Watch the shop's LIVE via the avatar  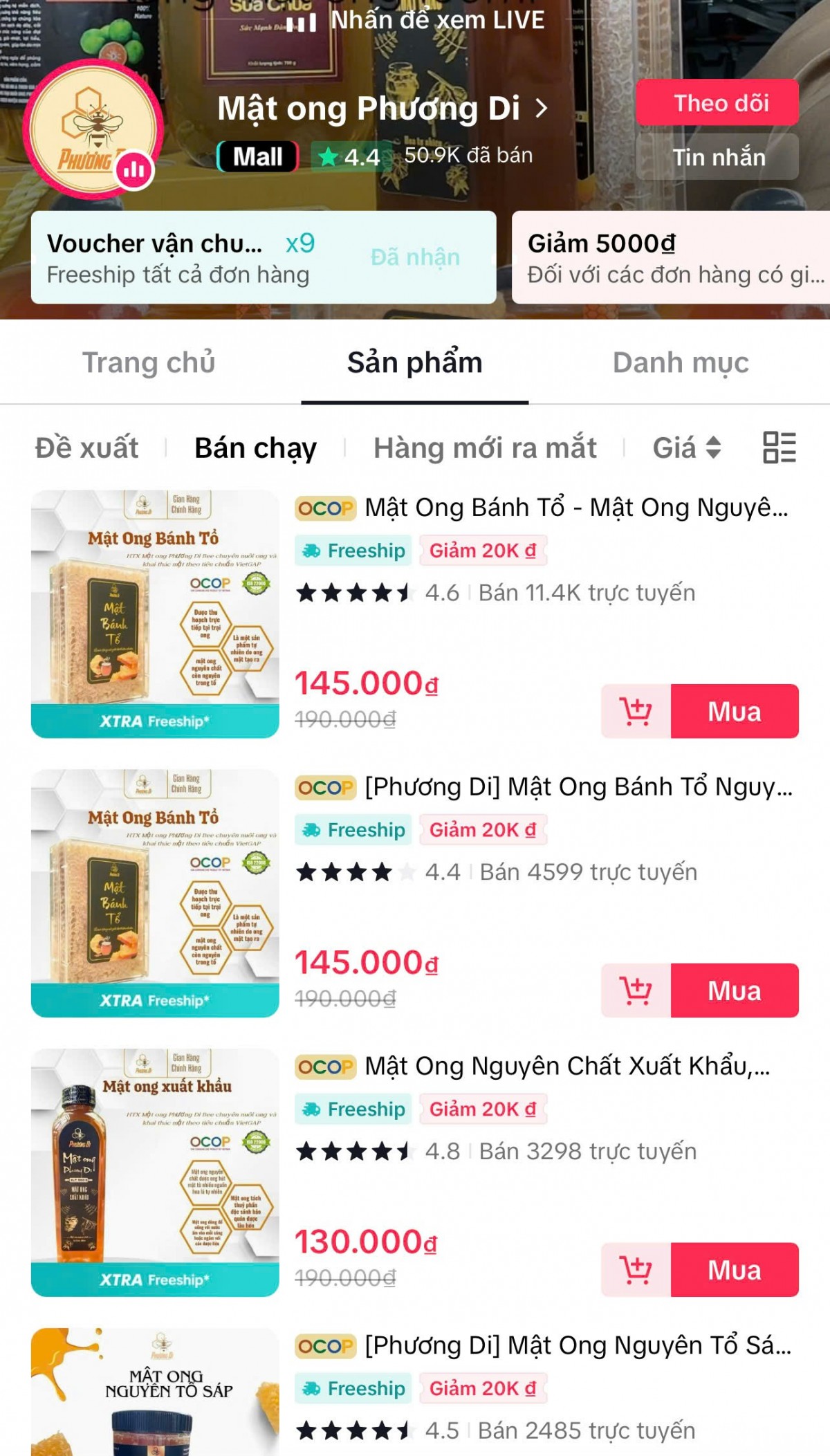point(93,130)
